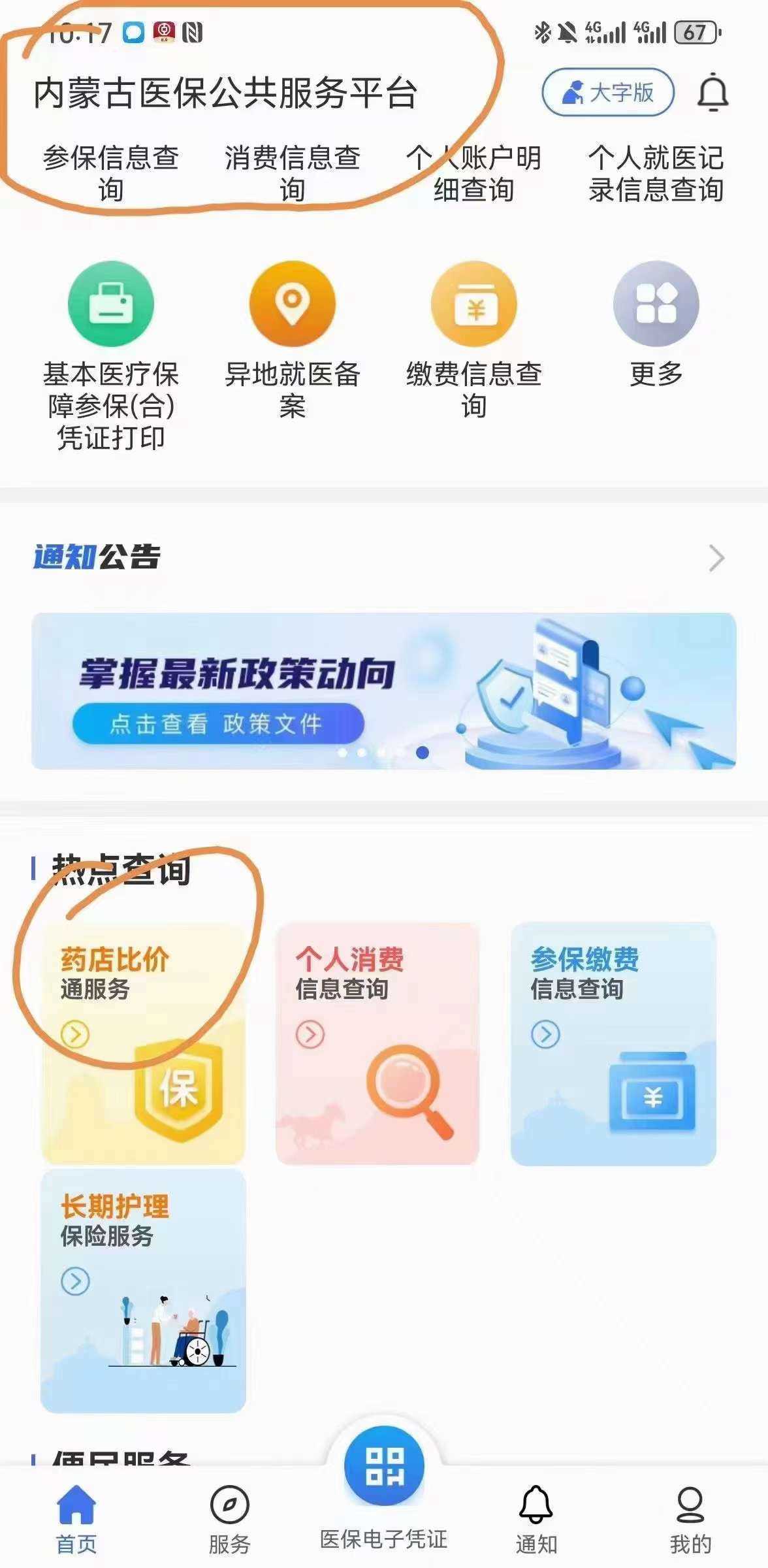Viewport: 768px width, 1568px height.
Task: Open the notifications bell at top
Action: click(712, 93)
